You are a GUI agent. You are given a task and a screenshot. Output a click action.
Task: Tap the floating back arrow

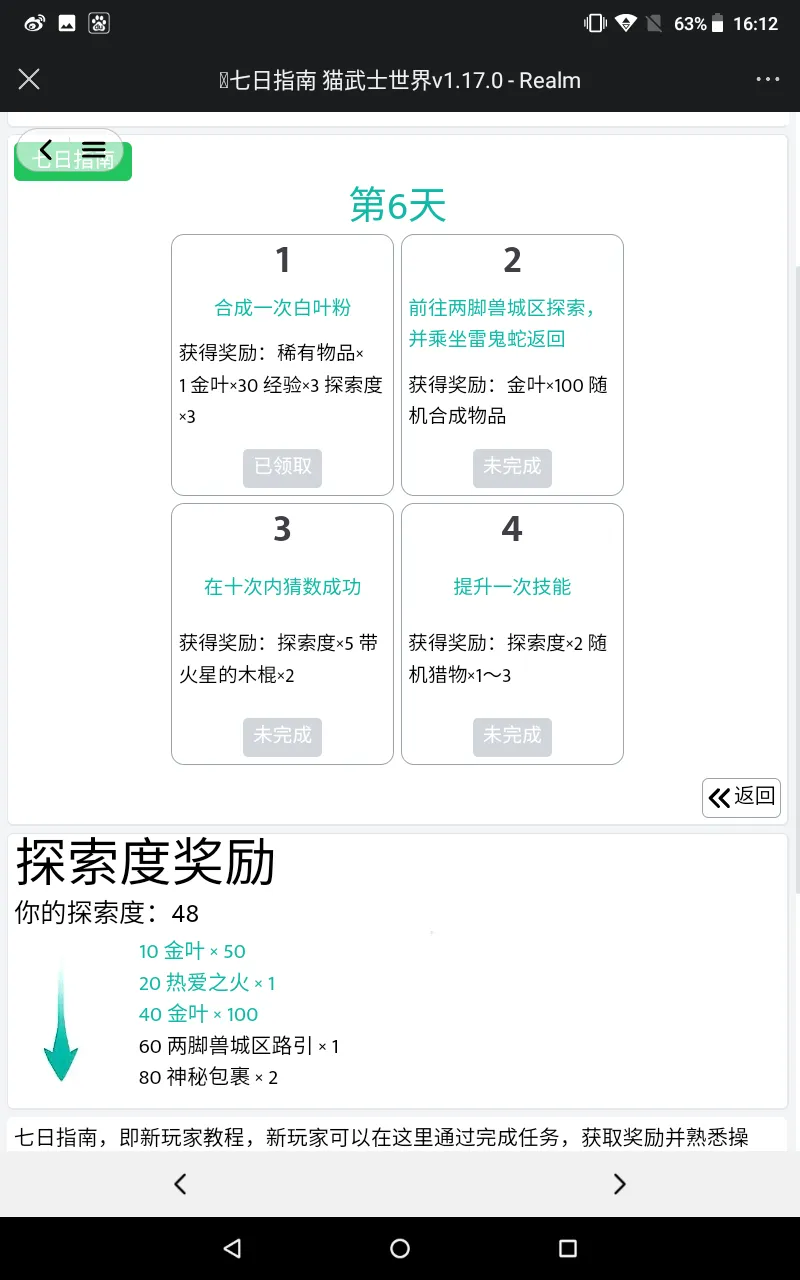[x=46, y=150]
